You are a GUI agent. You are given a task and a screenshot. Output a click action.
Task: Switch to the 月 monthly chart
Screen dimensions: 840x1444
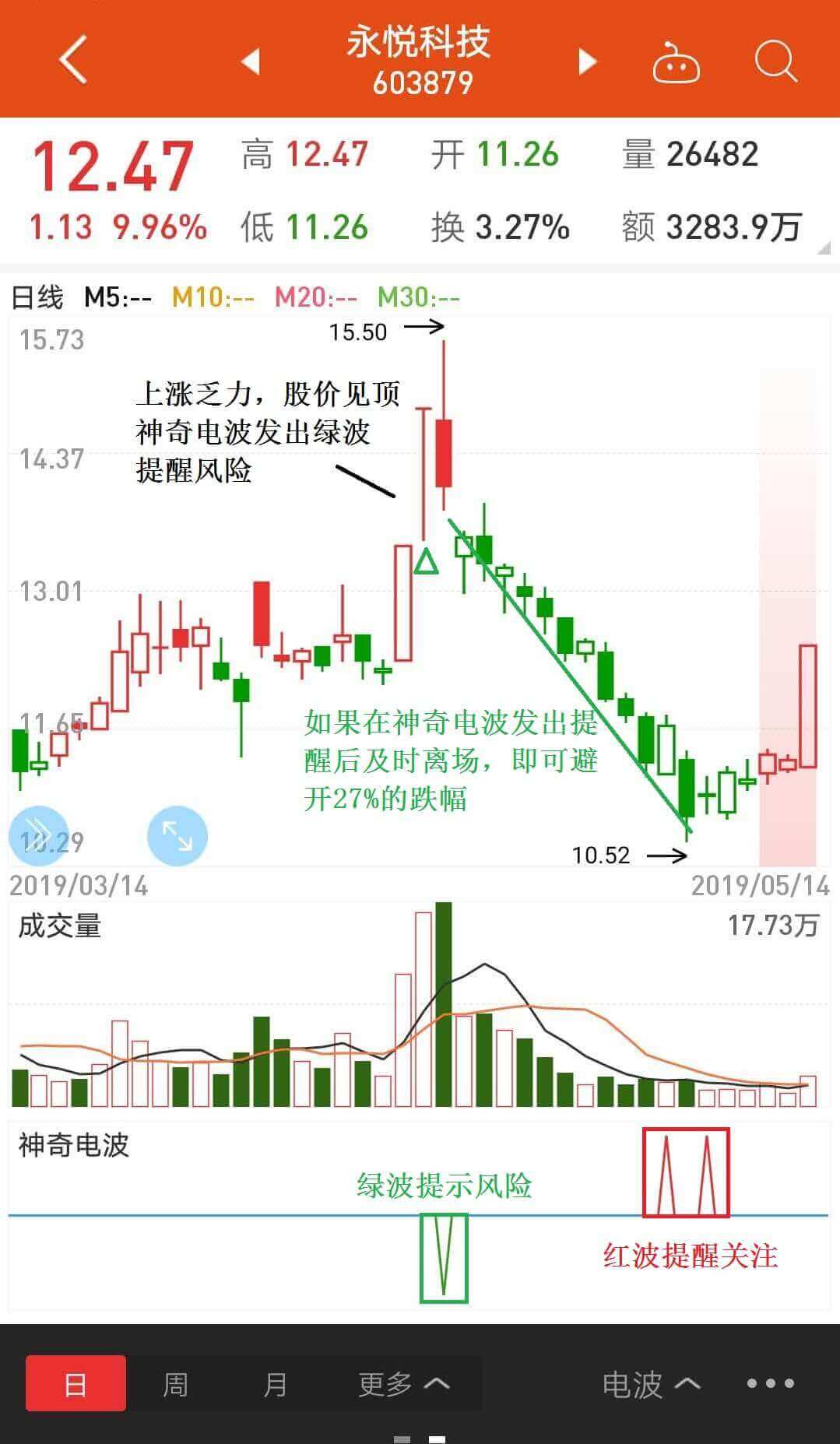pos(275,1383)
